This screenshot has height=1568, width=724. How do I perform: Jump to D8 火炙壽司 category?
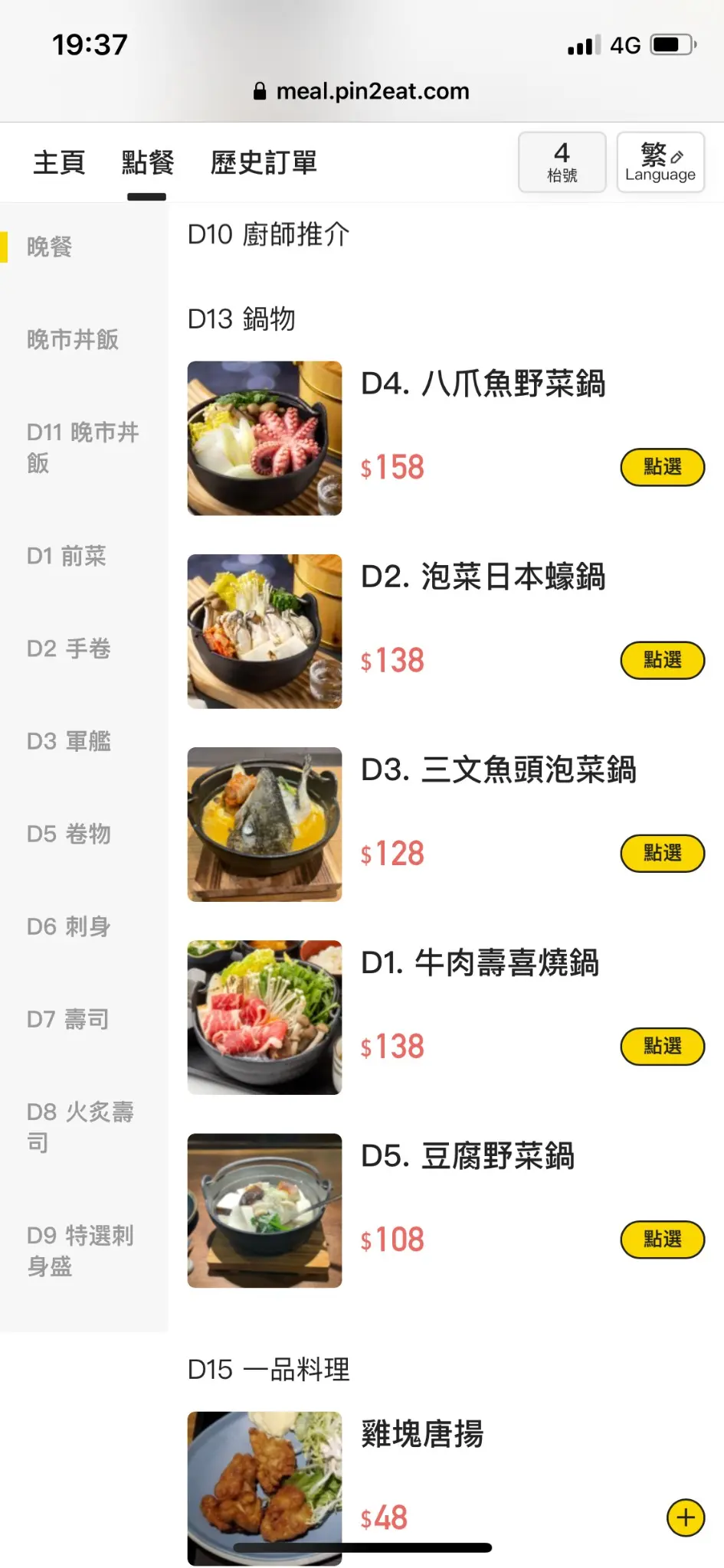tap(80, 1126)
